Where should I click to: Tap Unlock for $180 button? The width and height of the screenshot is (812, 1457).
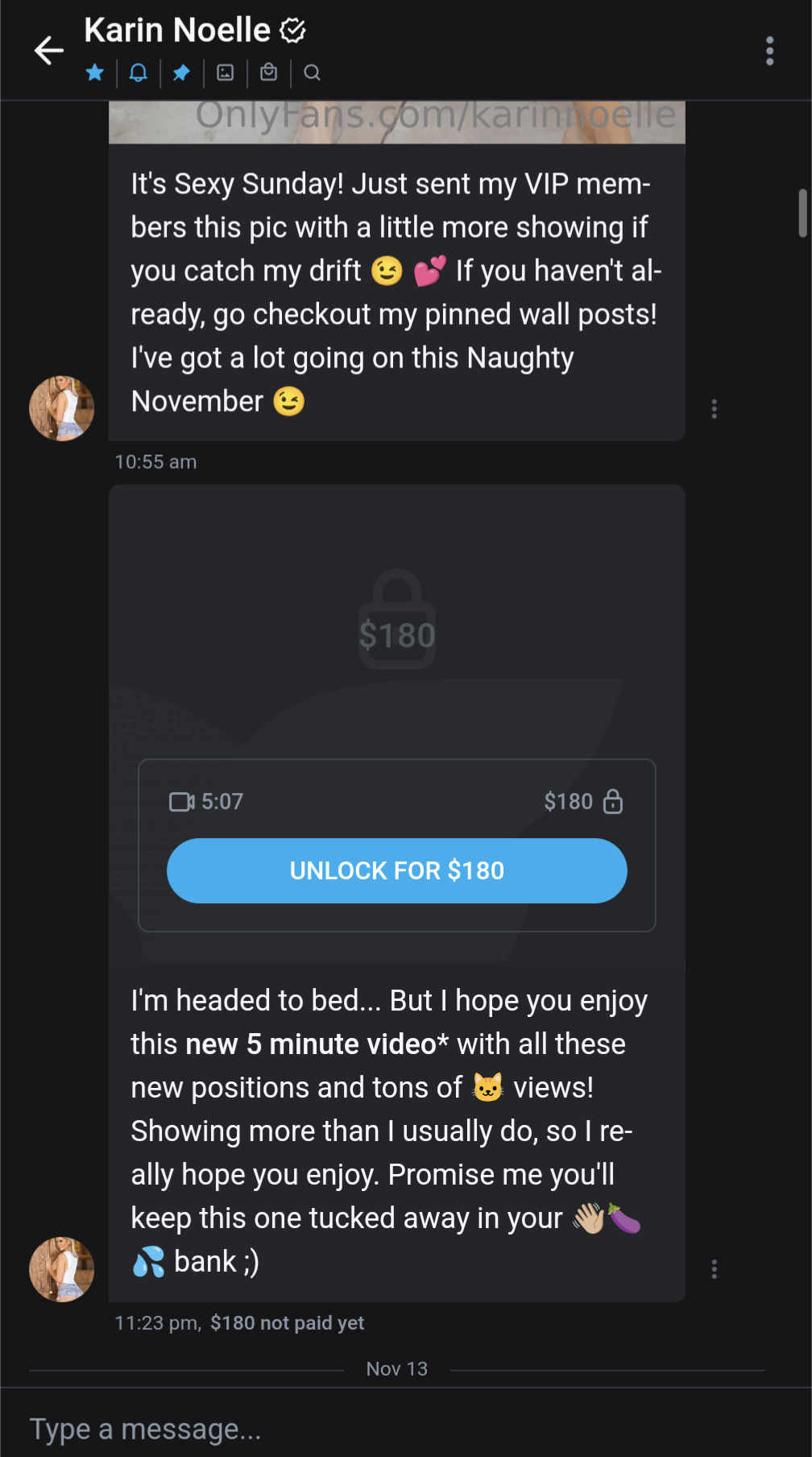(x=396, y=870)
